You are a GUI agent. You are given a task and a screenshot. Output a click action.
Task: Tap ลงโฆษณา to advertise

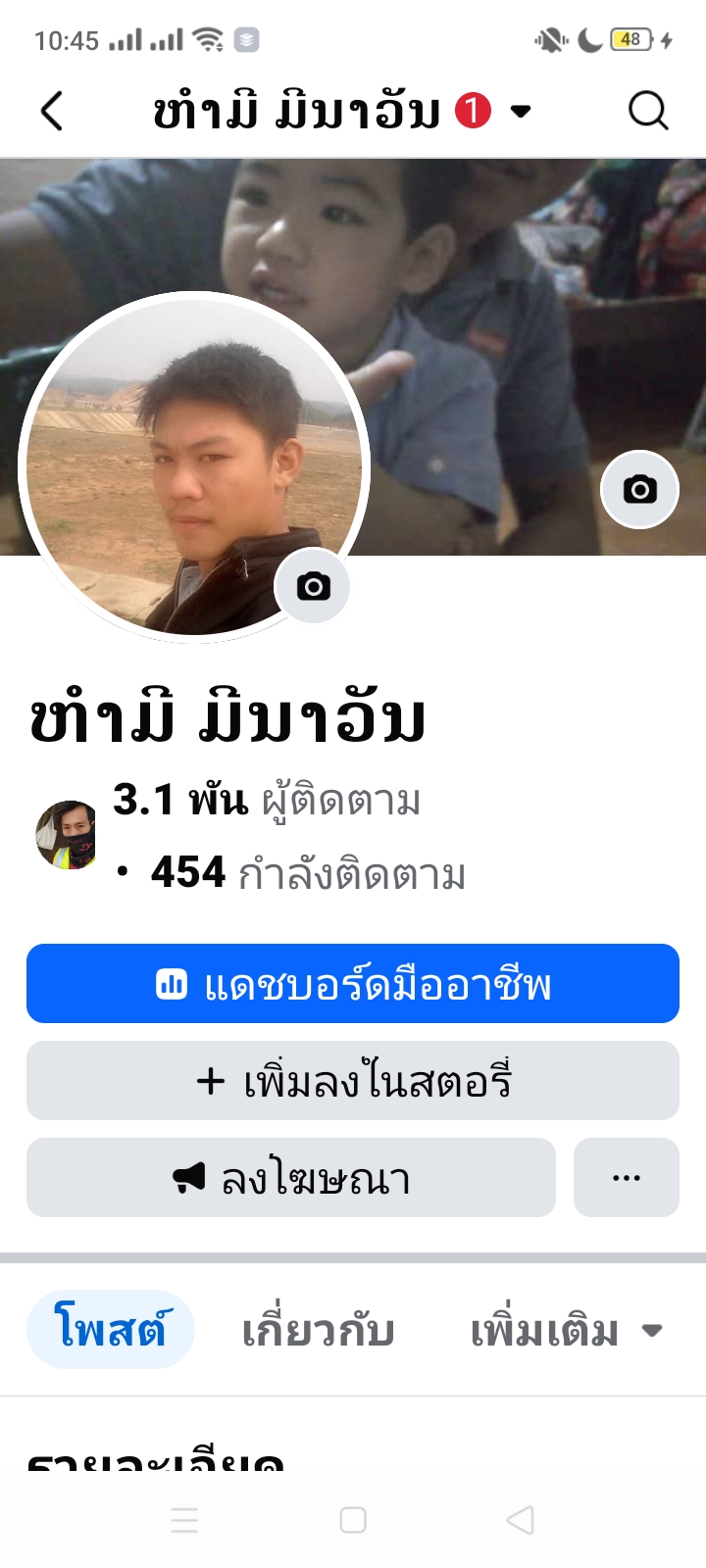click(291, 1178)
